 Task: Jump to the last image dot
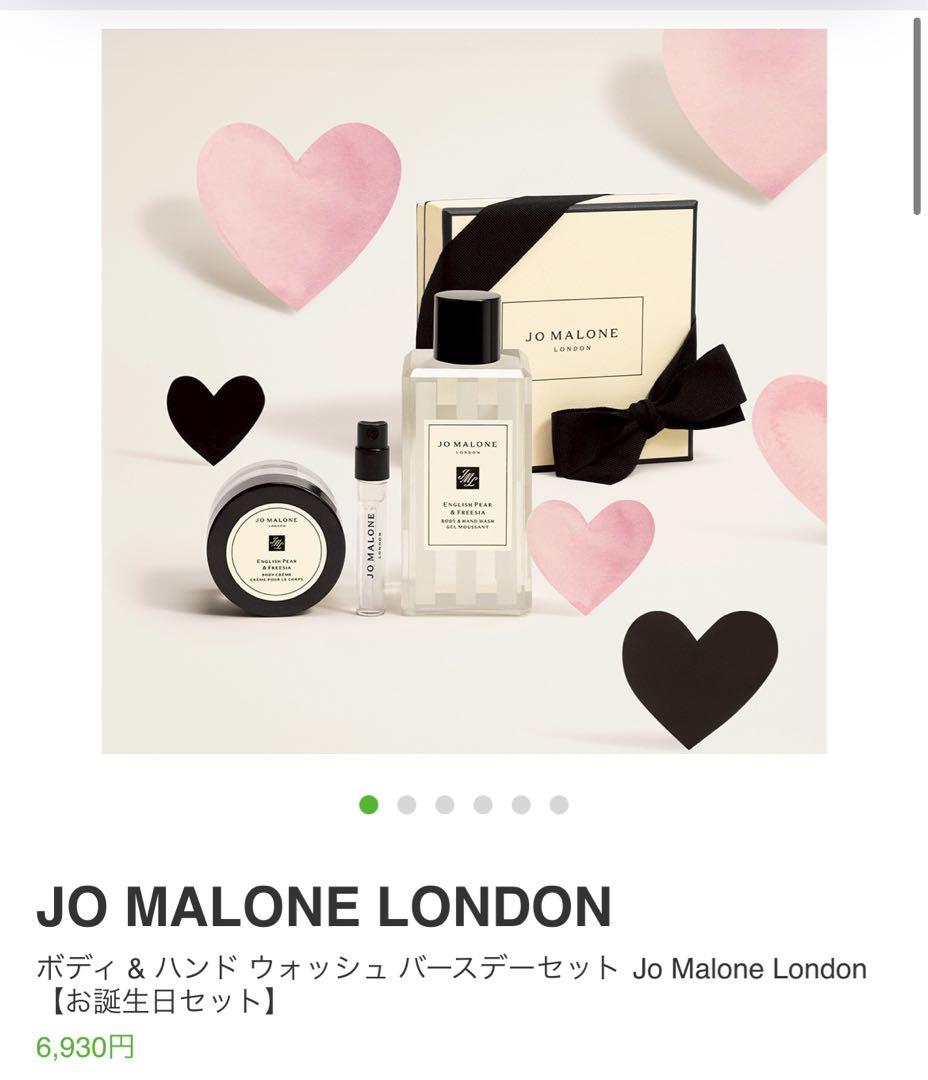pyautogui.click(x=559, y=804)
